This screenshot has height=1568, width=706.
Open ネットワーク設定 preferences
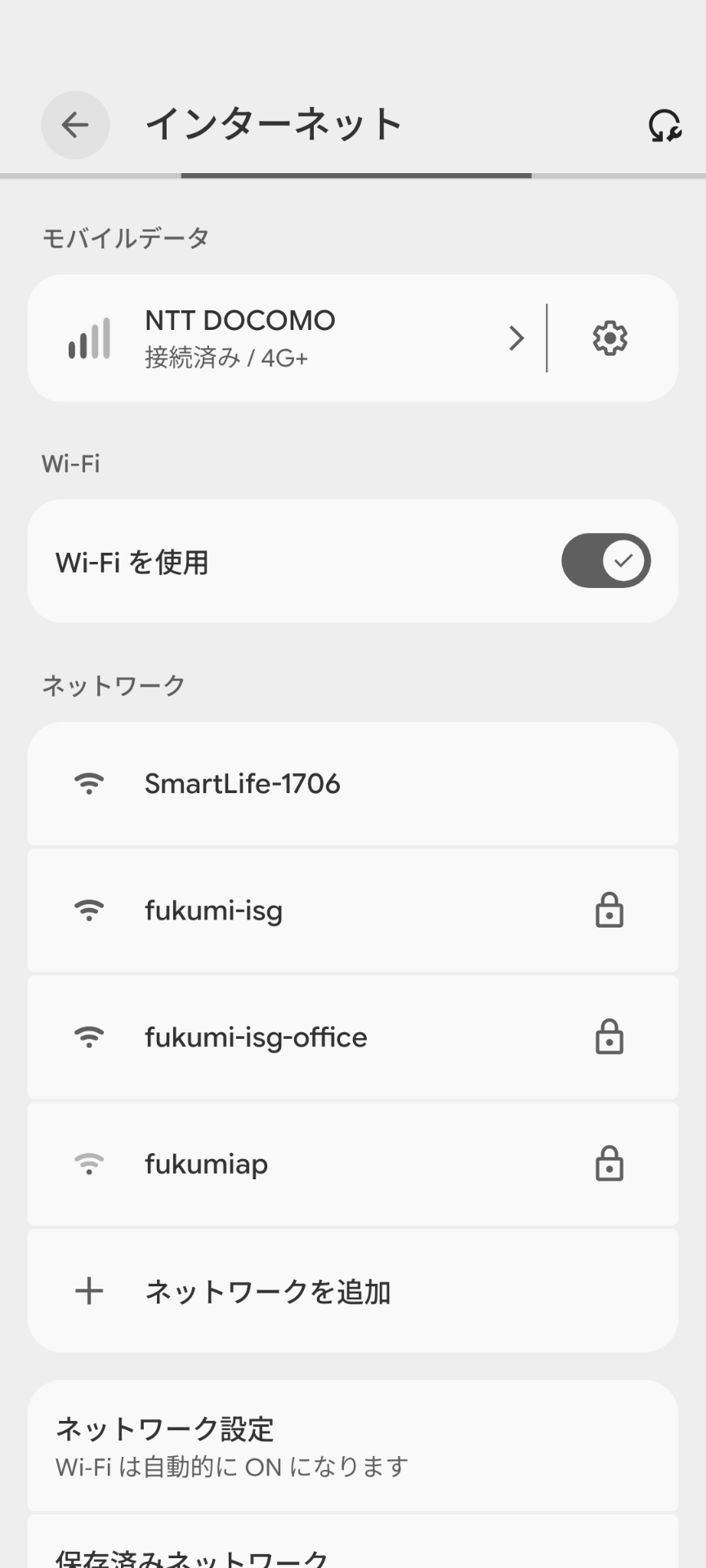click(x=351, y=1446)
